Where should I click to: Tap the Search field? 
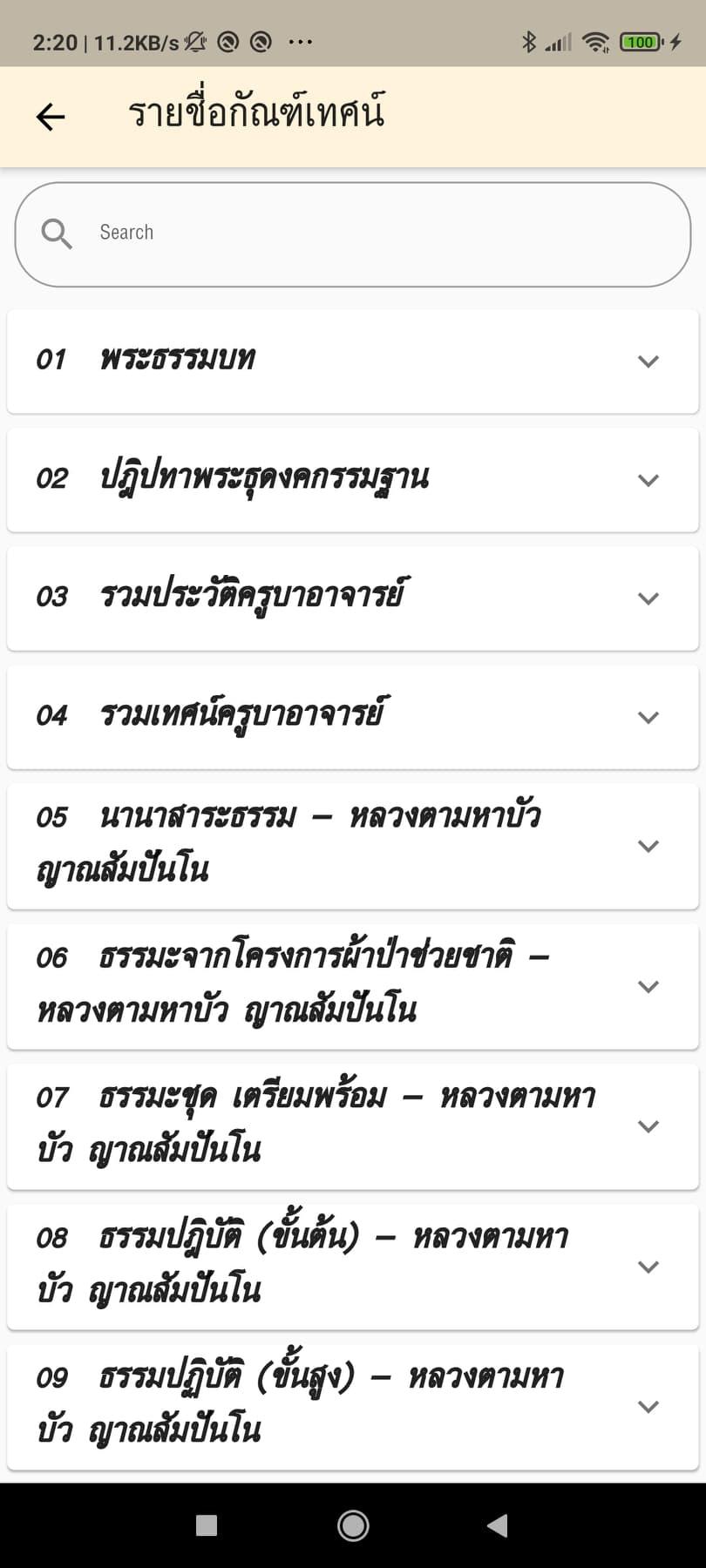[353, 234]
